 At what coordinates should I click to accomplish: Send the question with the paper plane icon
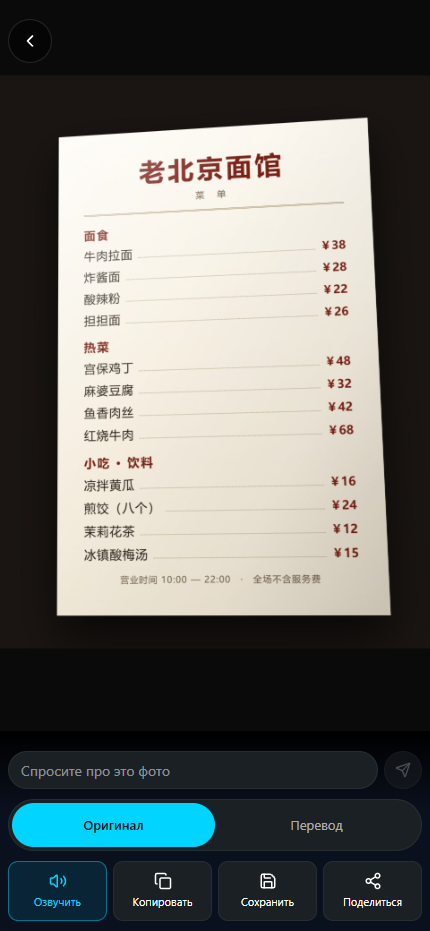click(x=403, y=771)
